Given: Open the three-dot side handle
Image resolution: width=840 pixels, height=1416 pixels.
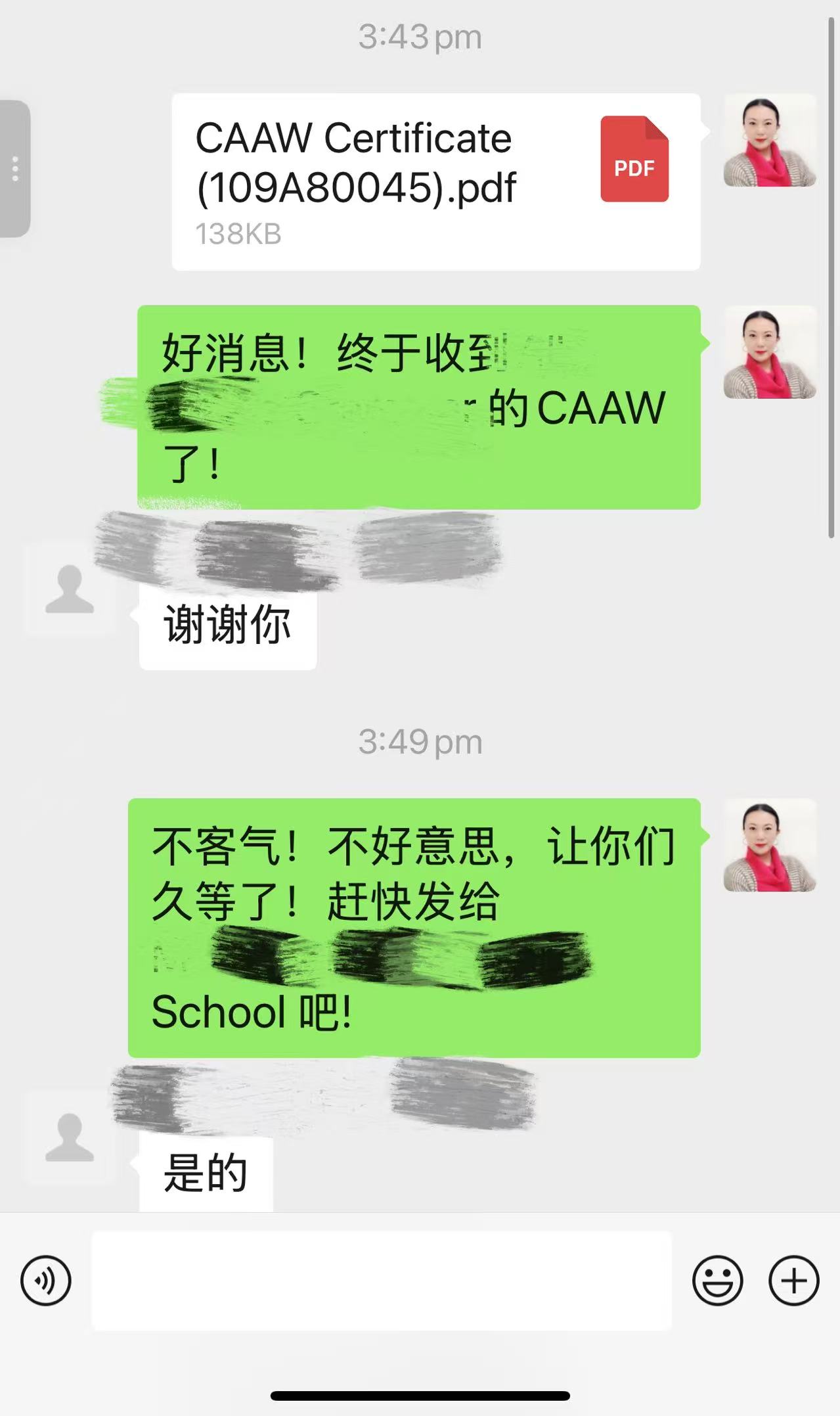Looking at the screenshot, I should pyautogui.click(x=14, y=169).
